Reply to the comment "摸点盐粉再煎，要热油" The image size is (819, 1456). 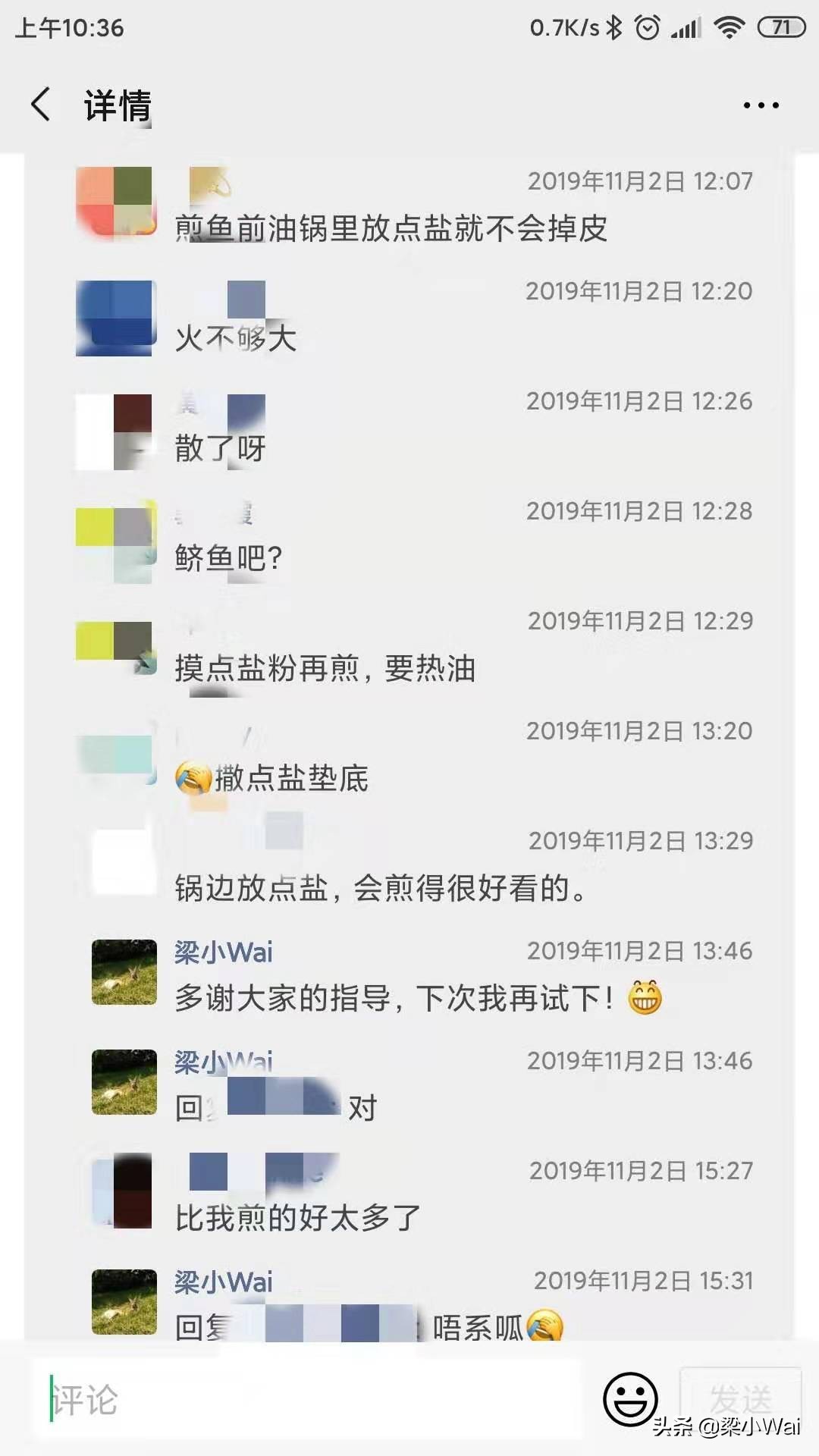(325, 668)
